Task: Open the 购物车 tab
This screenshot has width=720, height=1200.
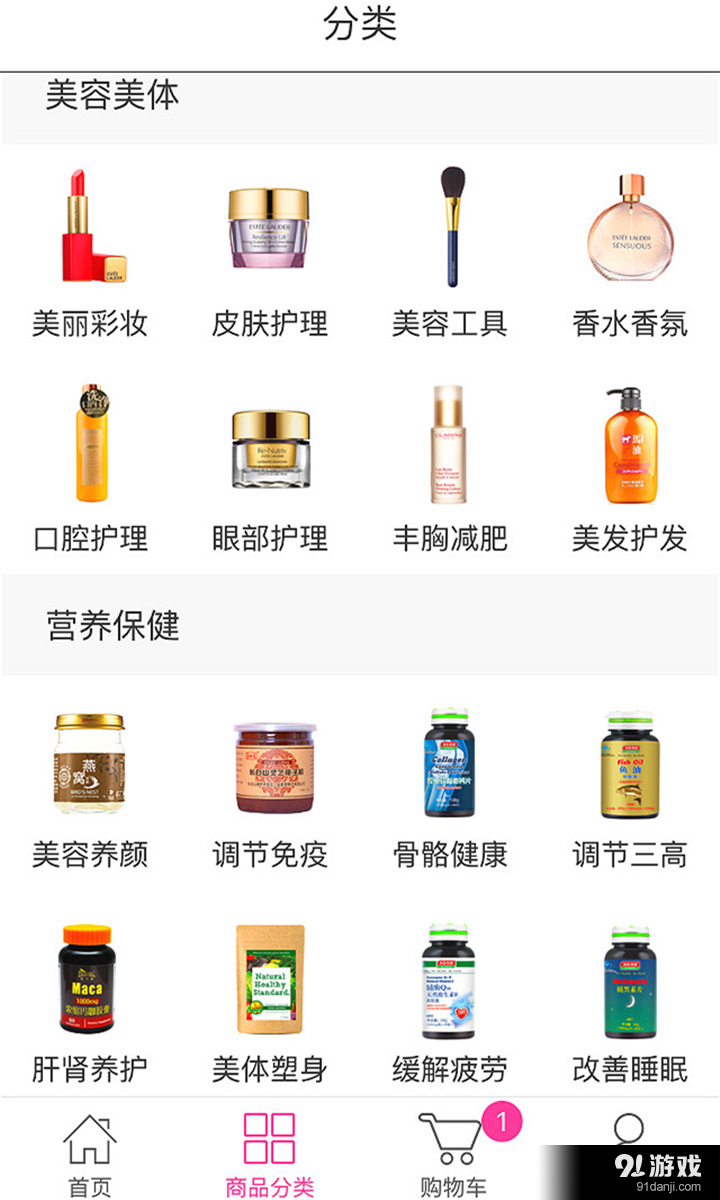Action: pos(453,1155)
